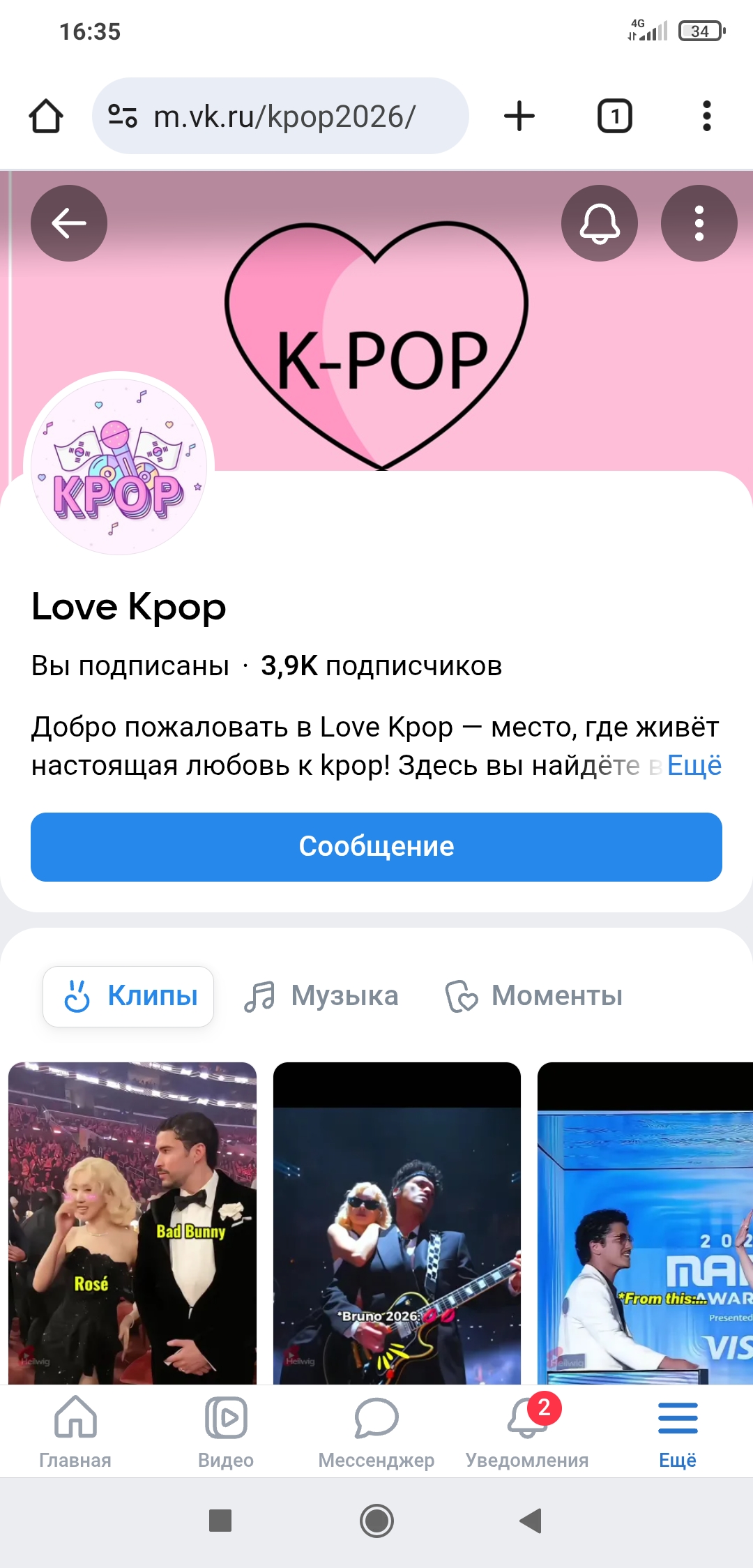Open the community notifications bell
This screenshot has height=1568, width=753.
coord(599,223)
